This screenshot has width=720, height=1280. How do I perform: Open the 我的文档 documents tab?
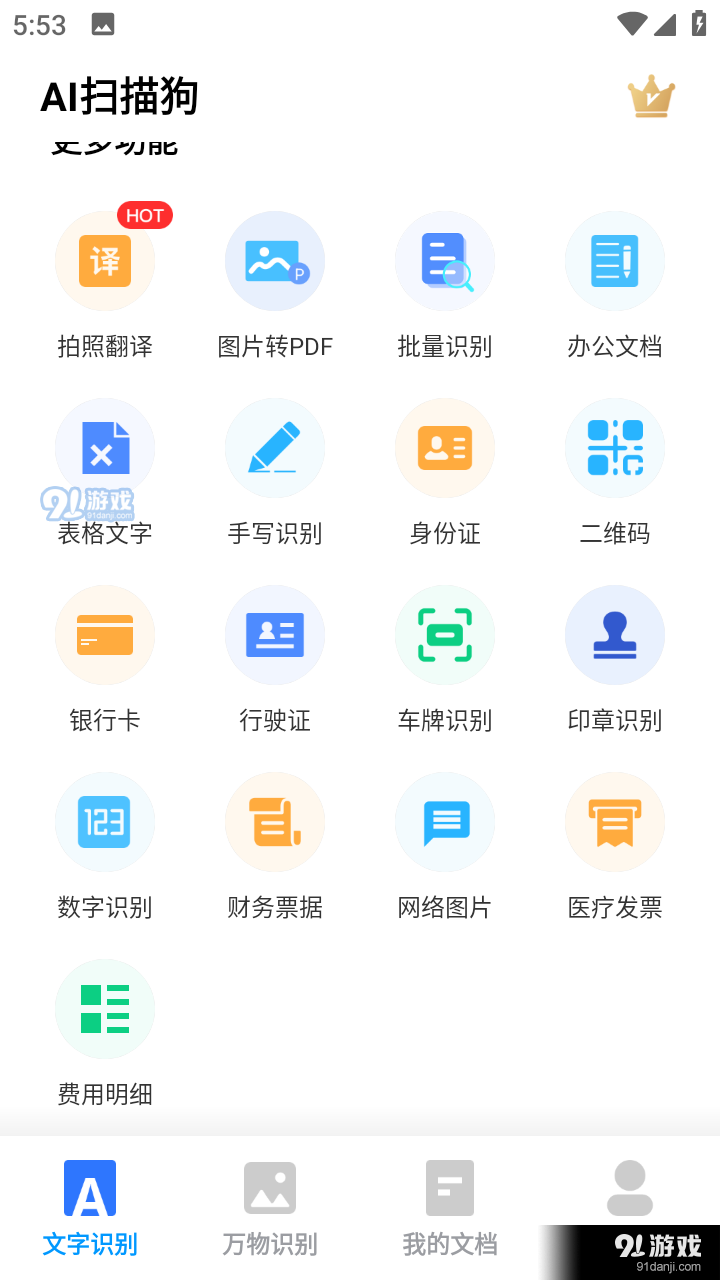tap(450, 1205)
